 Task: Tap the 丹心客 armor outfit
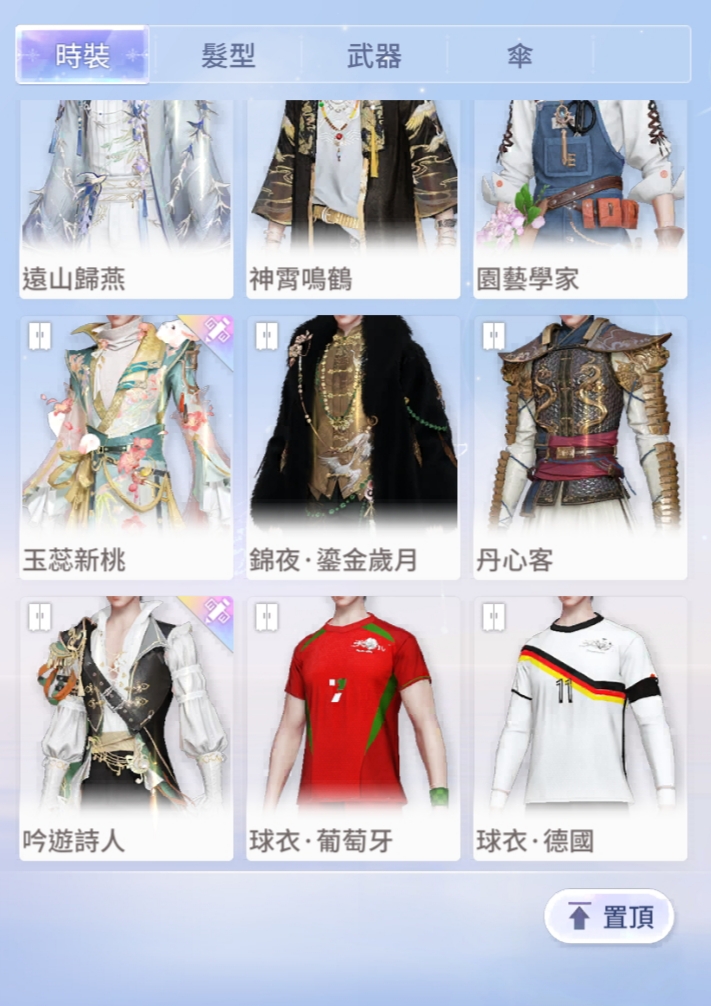coord(580,445)
